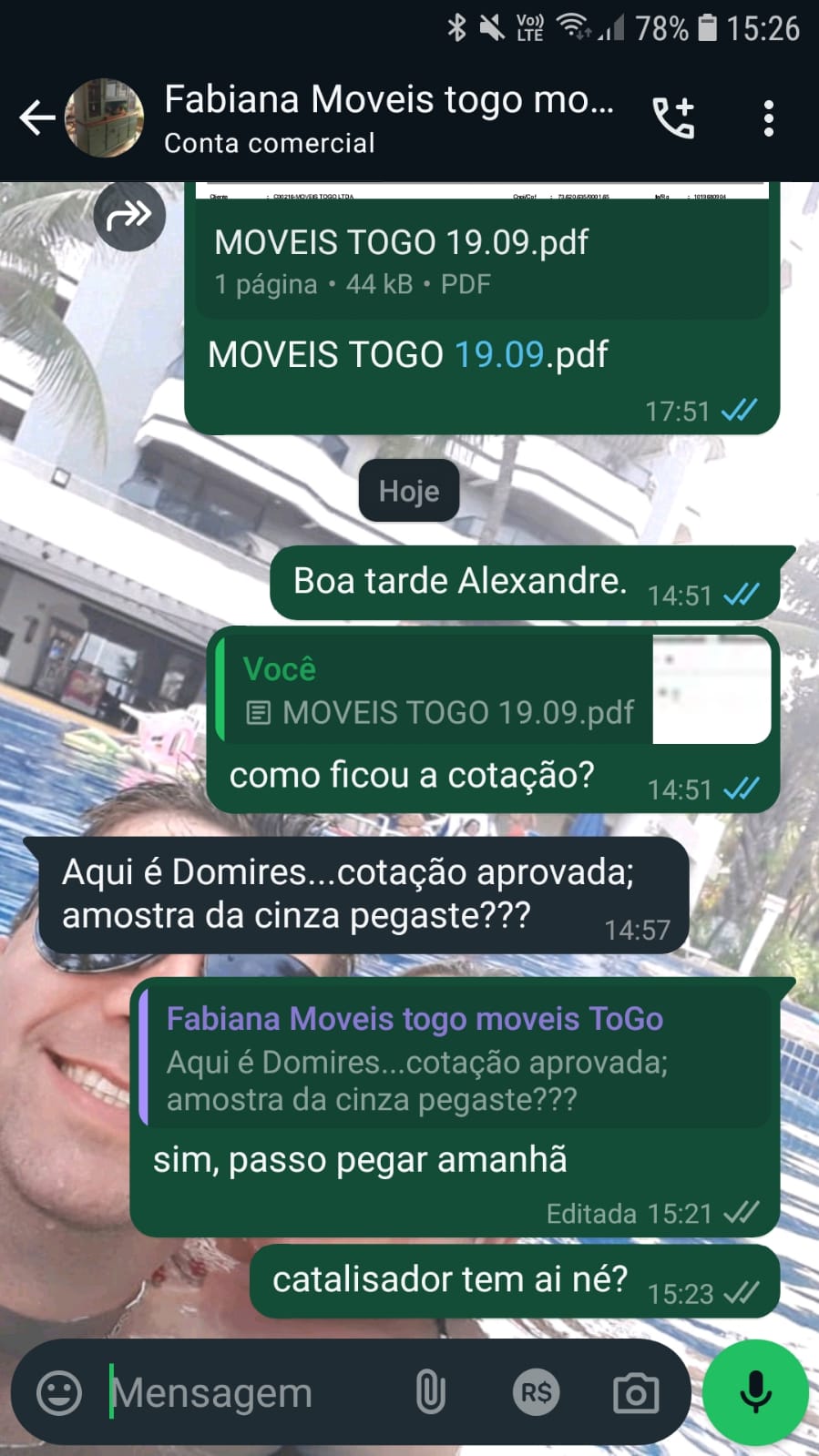Go back to the chat list

(36, 118)
